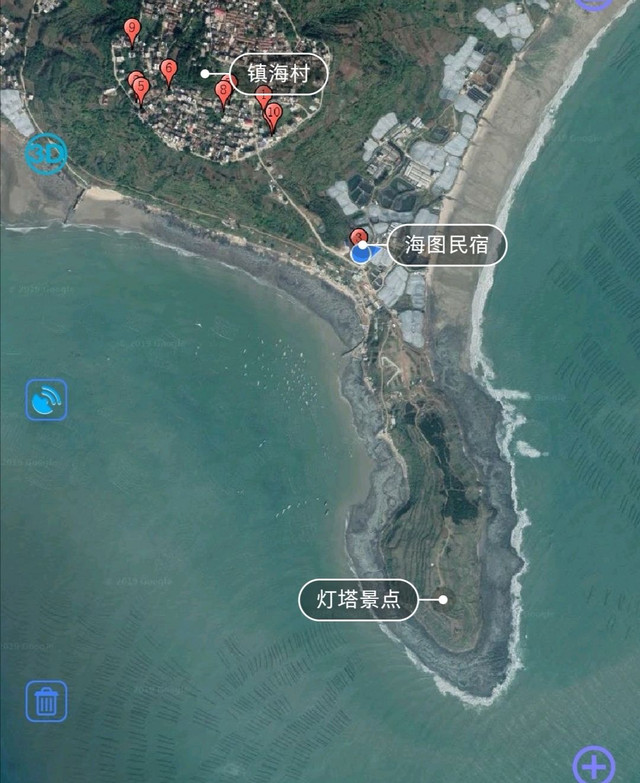Screen dimensions: 640x783
Task: Tap the blue satellite locate icon
Action: tap(46, 400)
